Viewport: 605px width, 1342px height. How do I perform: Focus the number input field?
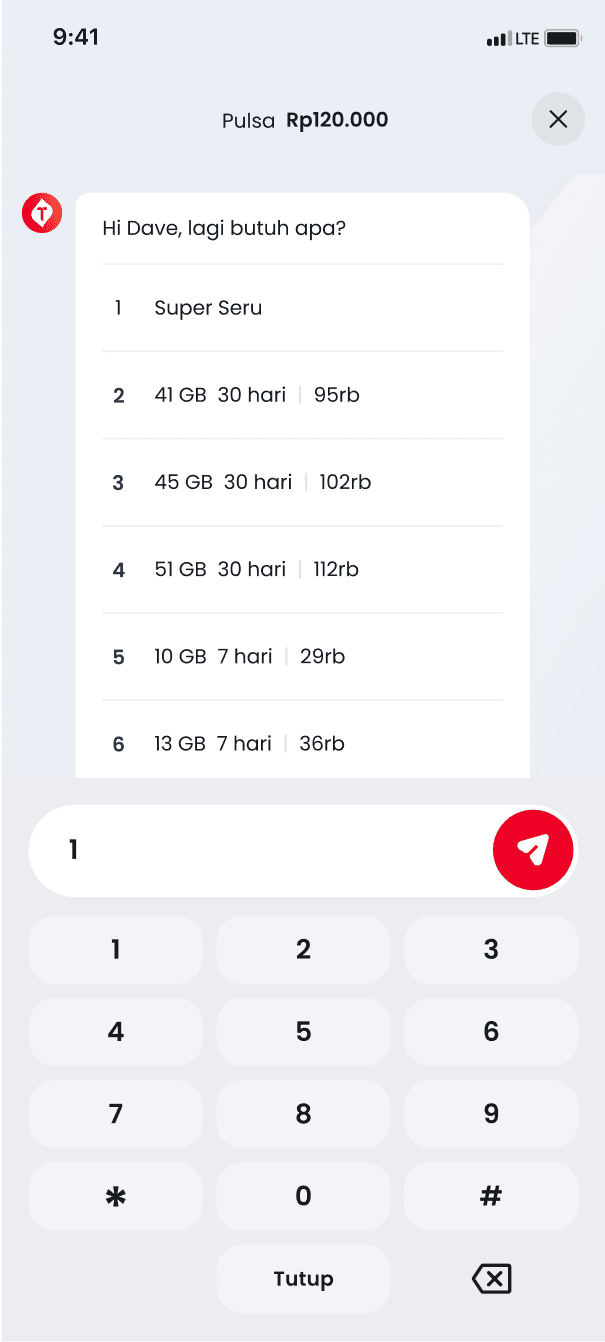click(260, 850)
